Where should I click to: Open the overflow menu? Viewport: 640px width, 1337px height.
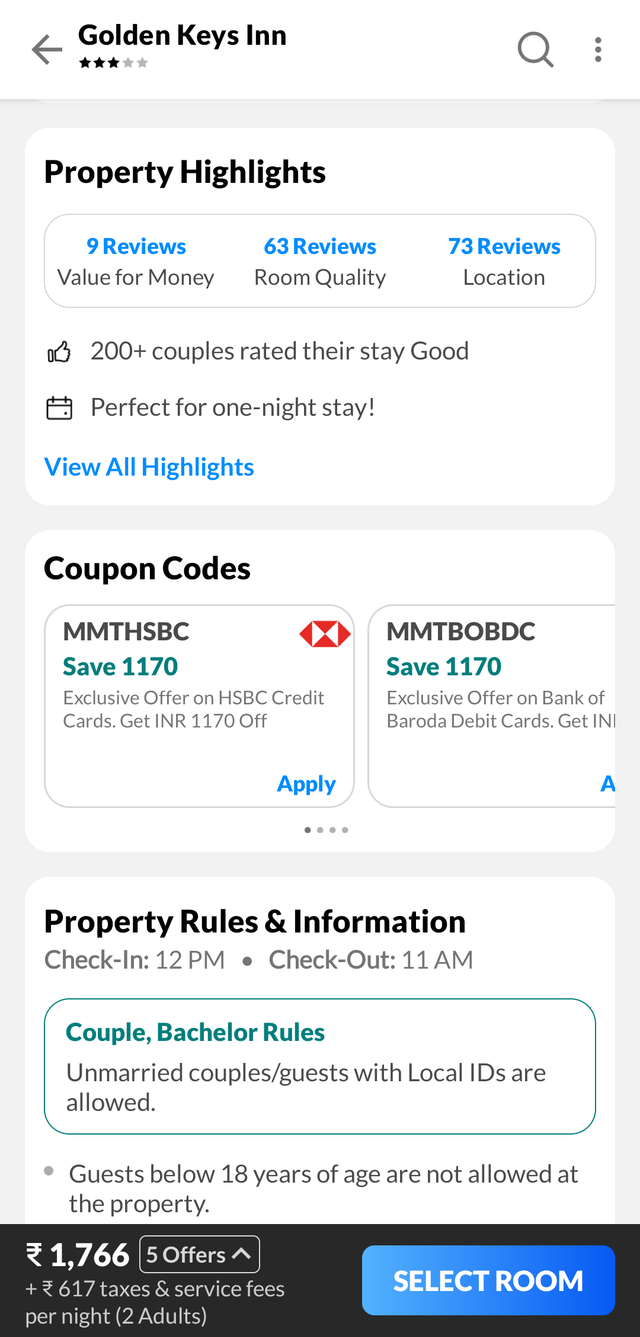coord(598,49)
